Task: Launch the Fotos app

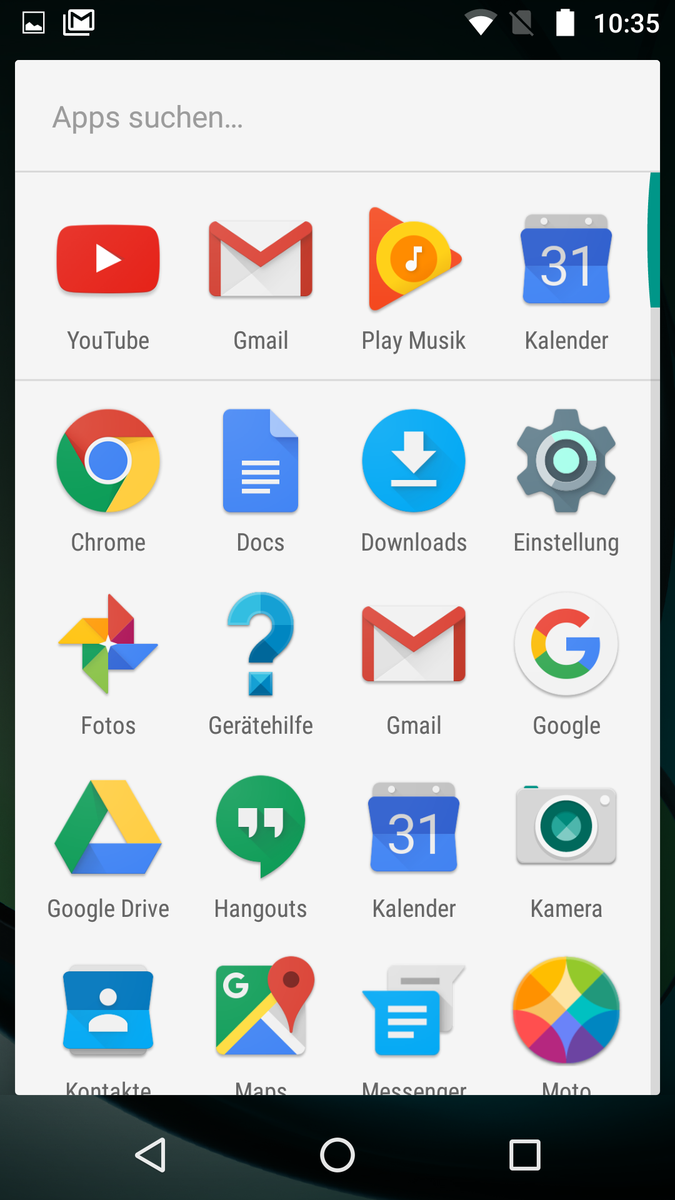Action: 108,645
